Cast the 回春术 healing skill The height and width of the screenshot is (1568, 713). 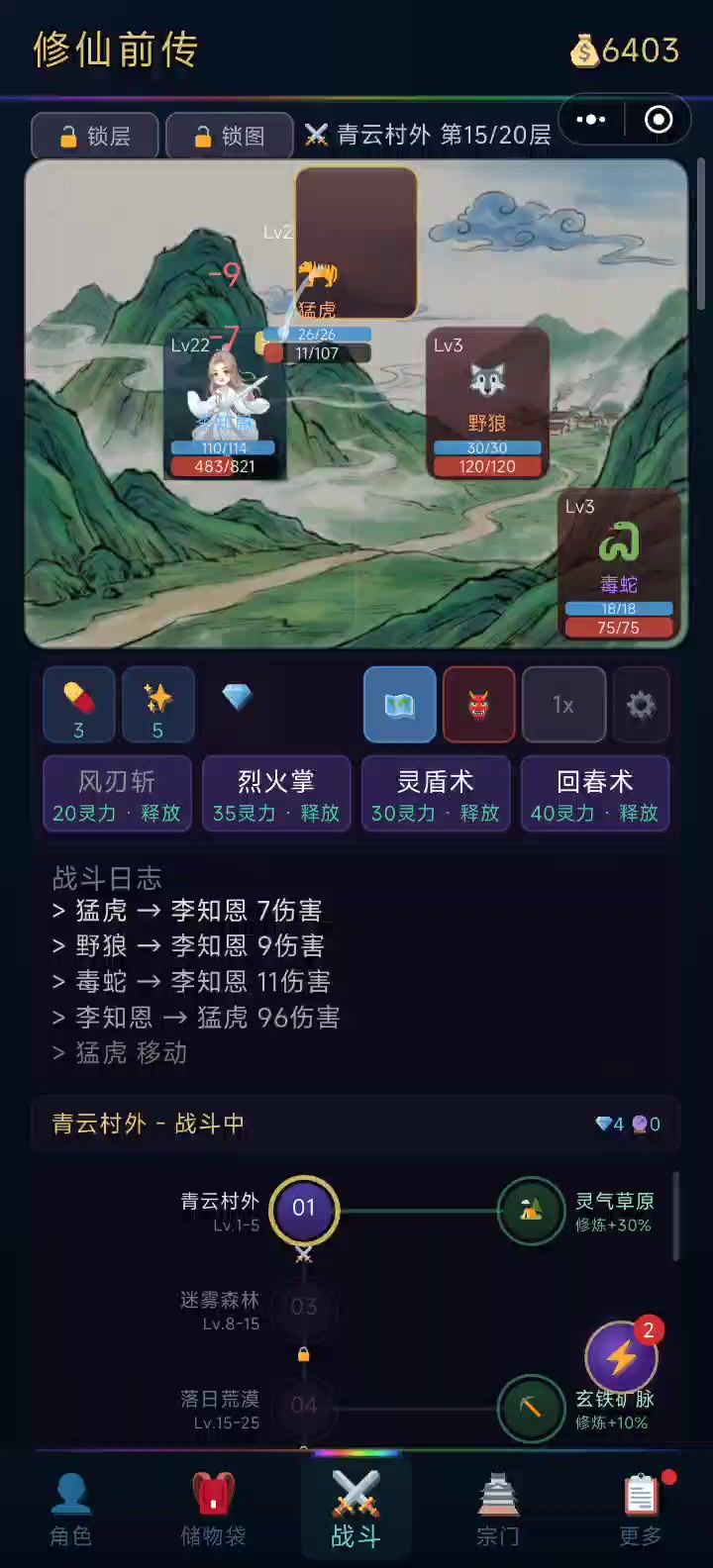[595, 795]
